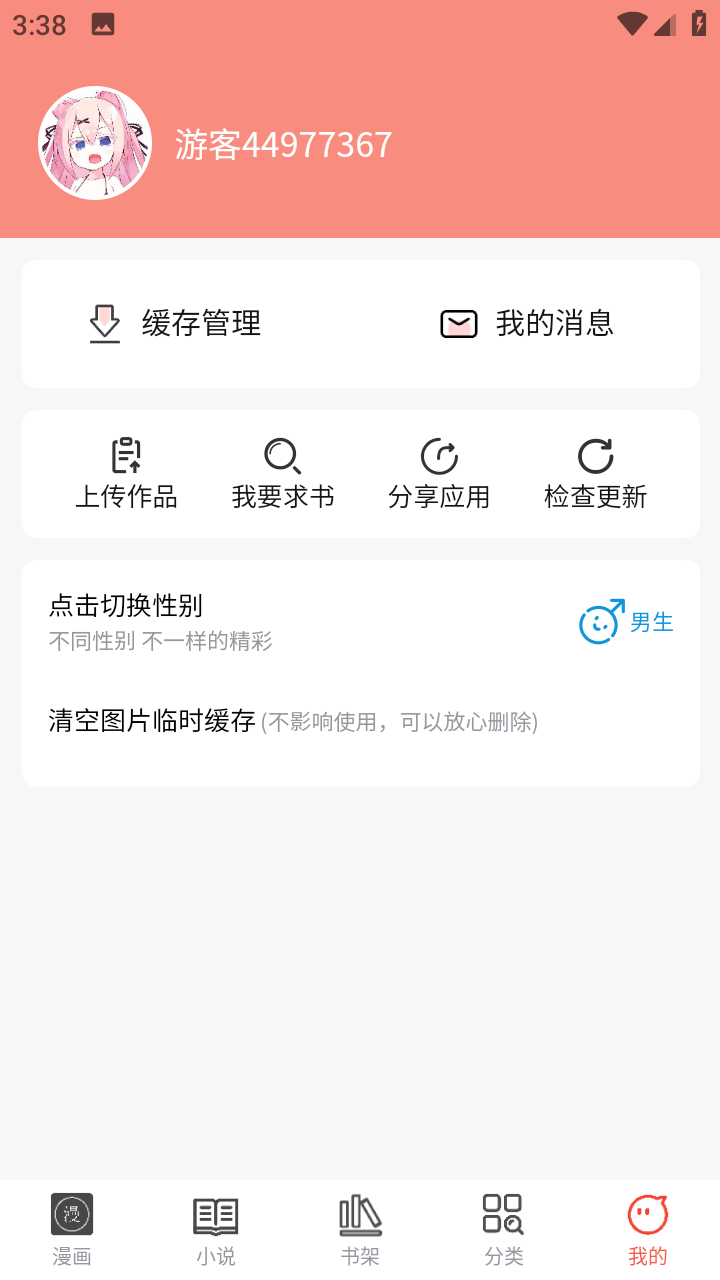This screenshot has height=1280, width=720.
Task: Open 我的消息 message envelope icon
Action: click(458, 323)
